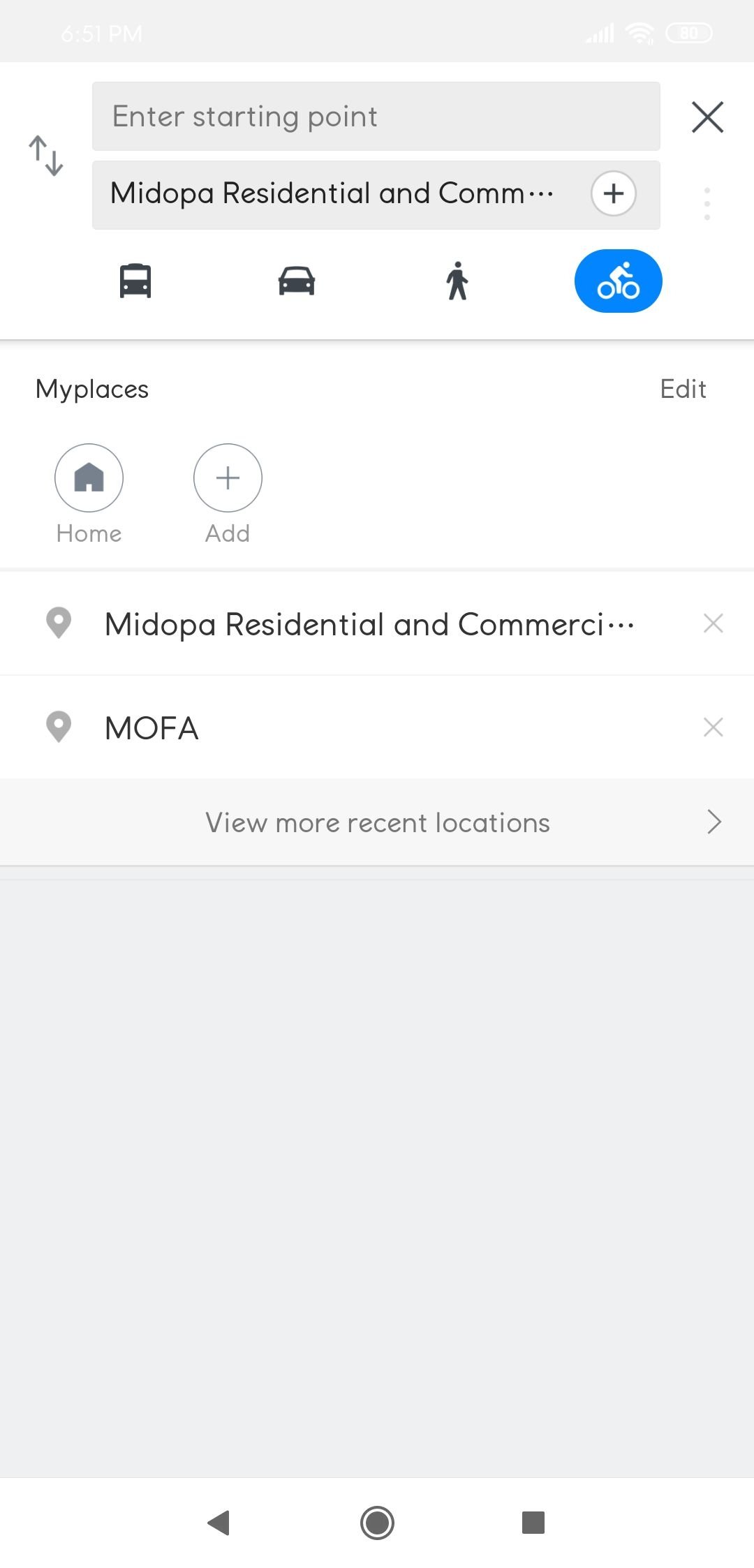The width and height of the screenshot is (754, 1568).
Task: Close the directions screen
Action: point(707,117)
